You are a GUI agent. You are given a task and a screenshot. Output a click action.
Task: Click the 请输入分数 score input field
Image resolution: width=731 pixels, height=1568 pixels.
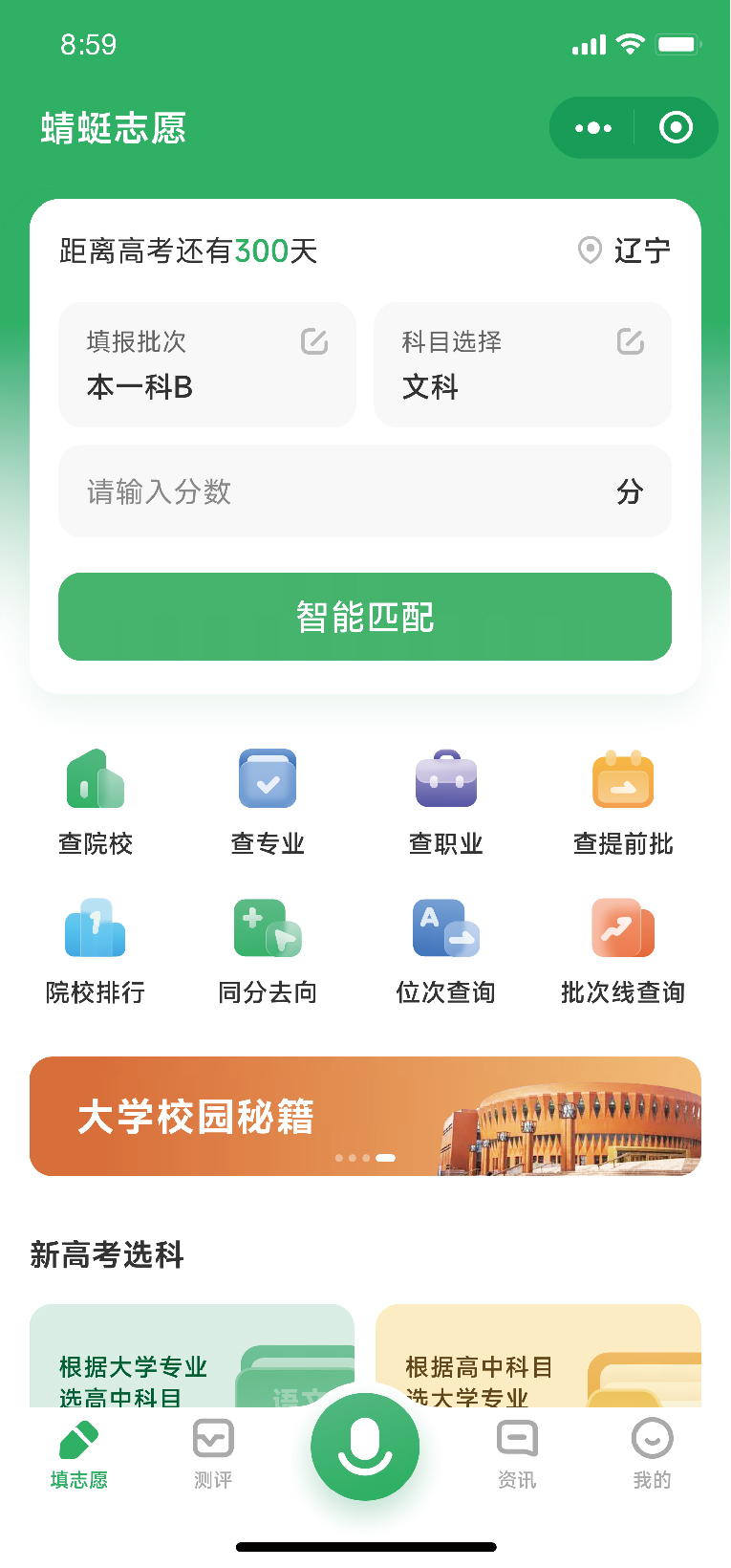365,491
